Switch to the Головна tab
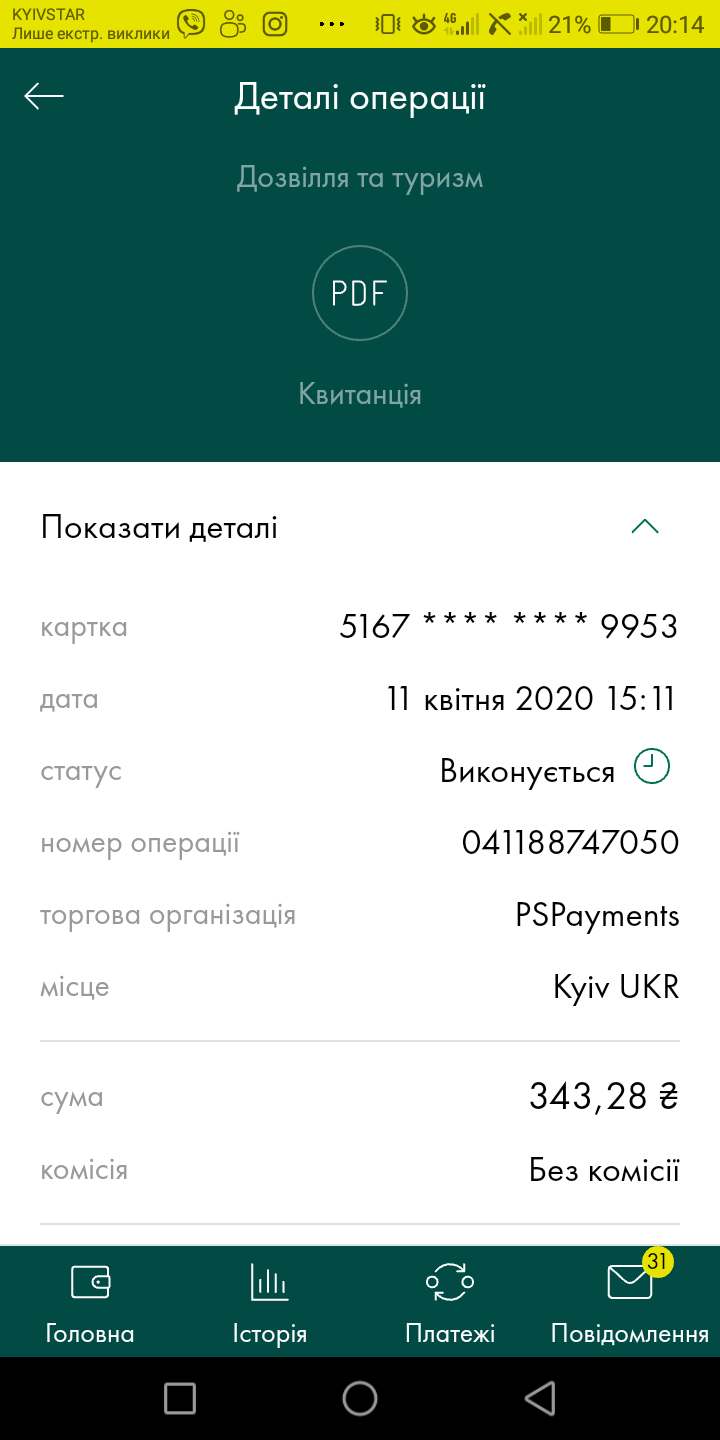The width and height of the screenshot is (720, 1440). point(90,1302)
